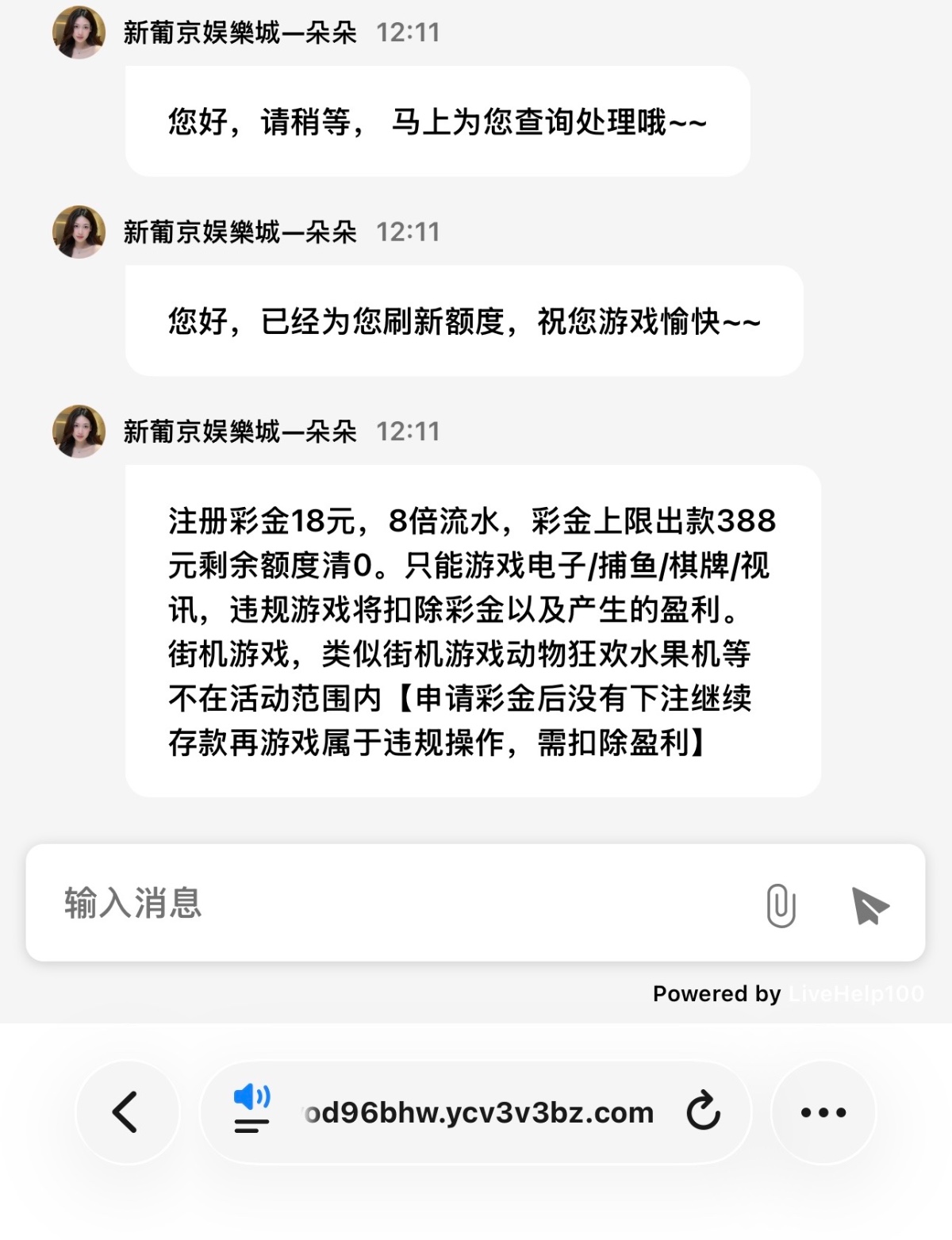
Task: Open the browser's three-dot menu
Action: (x=823, y=1112)
